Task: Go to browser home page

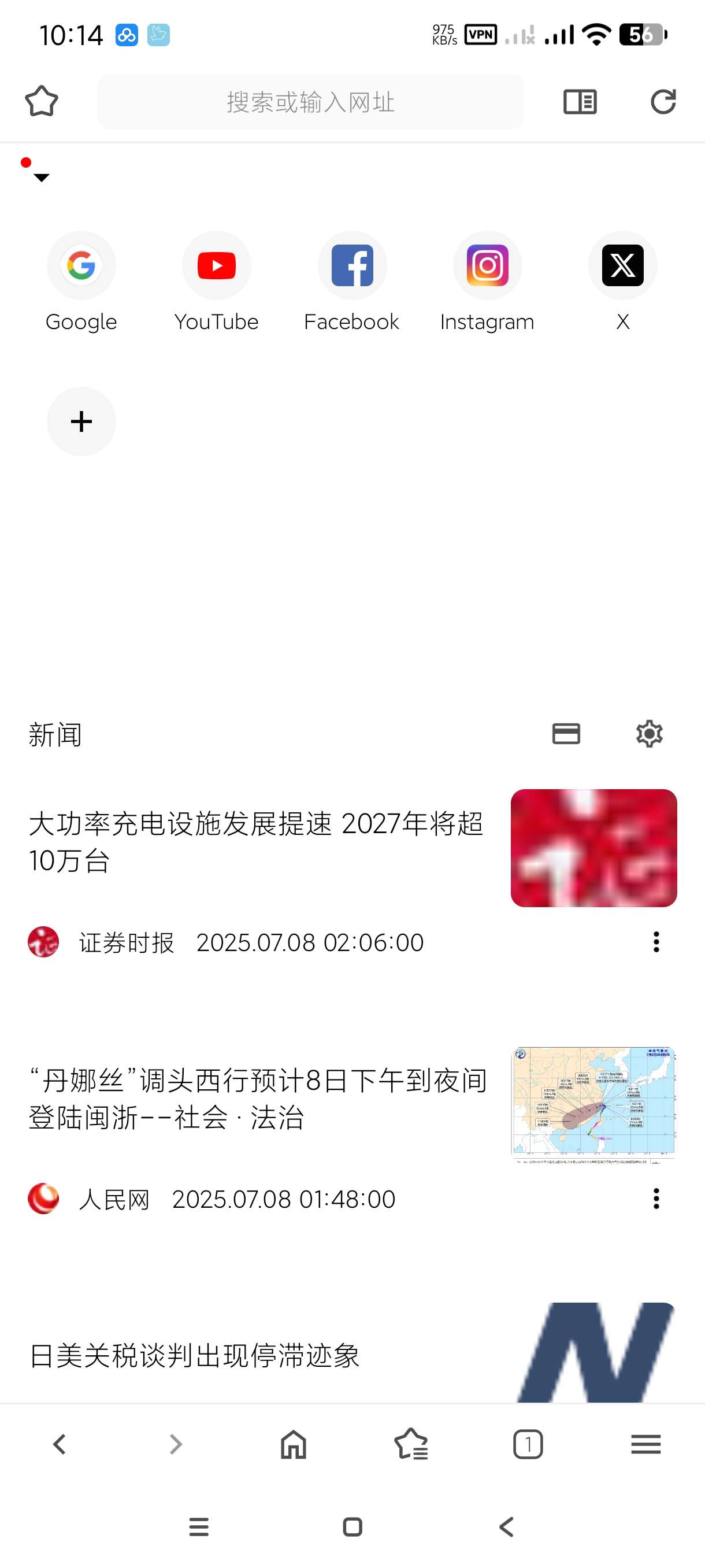Action: coord(293,1444)
